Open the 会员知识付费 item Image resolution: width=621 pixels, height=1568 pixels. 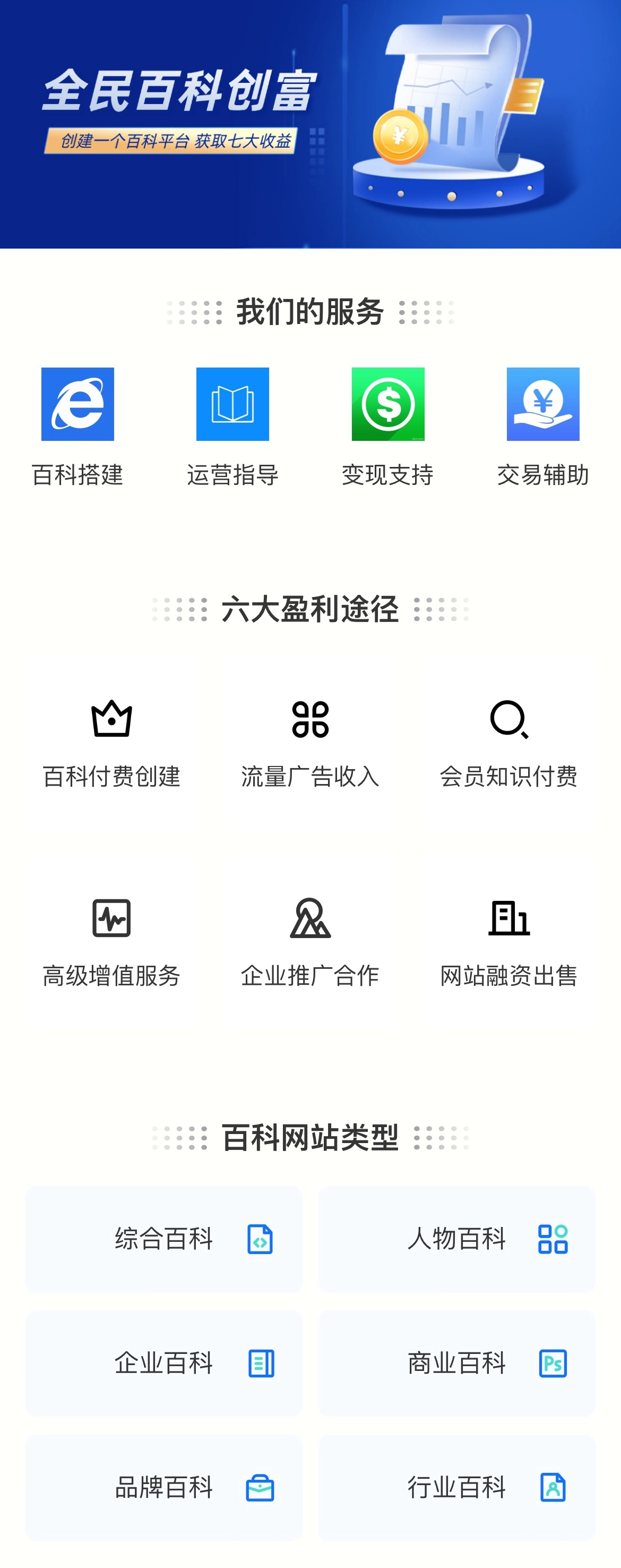508,744
